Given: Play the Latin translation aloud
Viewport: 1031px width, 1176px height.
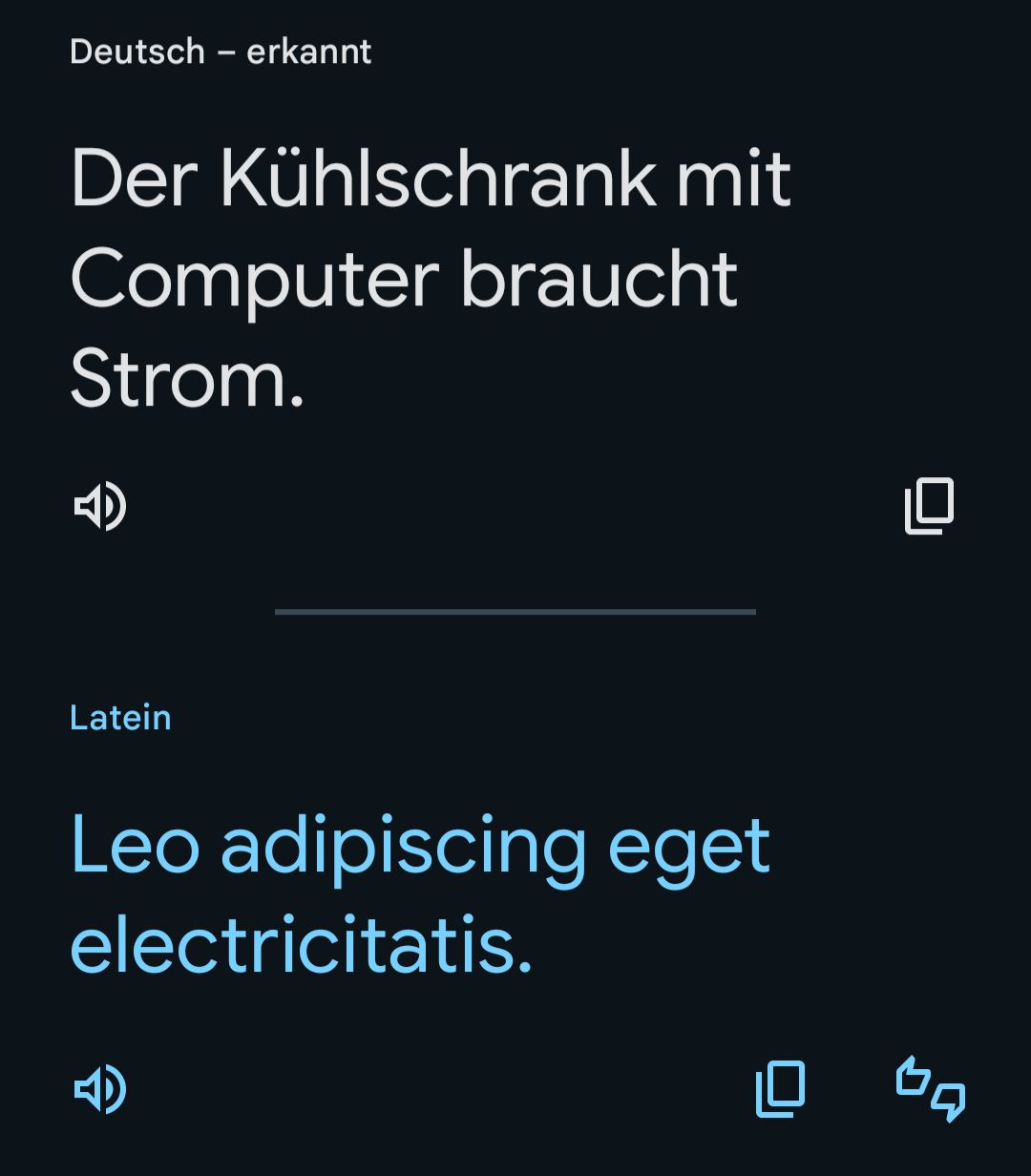Looking at the screenshot, I should pos(100,1089).
